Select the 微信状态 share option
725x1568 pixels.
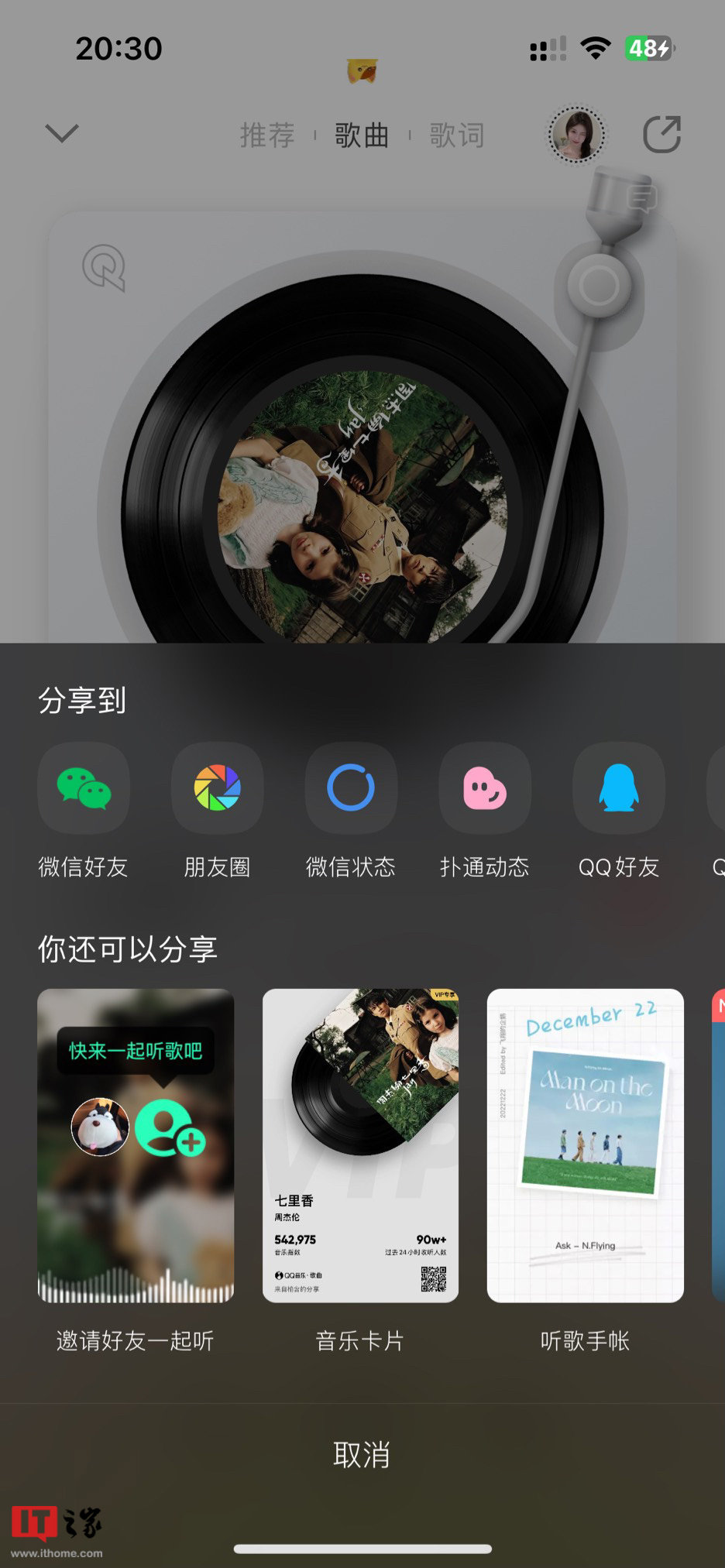(x=351, y=788)
